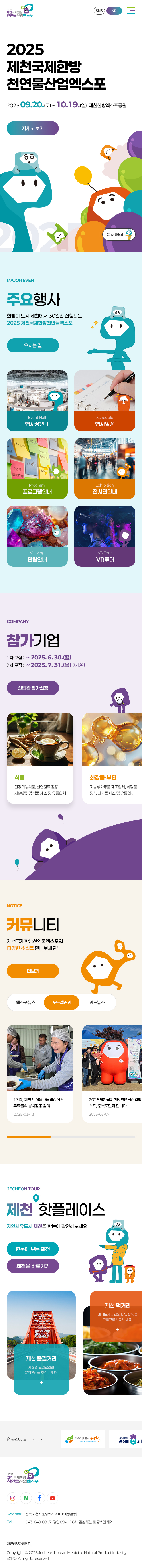Switch to the 엑스포뉴스 tab
The width and height of the screenshot is (142, 1568).
(x=26, y=1002)
